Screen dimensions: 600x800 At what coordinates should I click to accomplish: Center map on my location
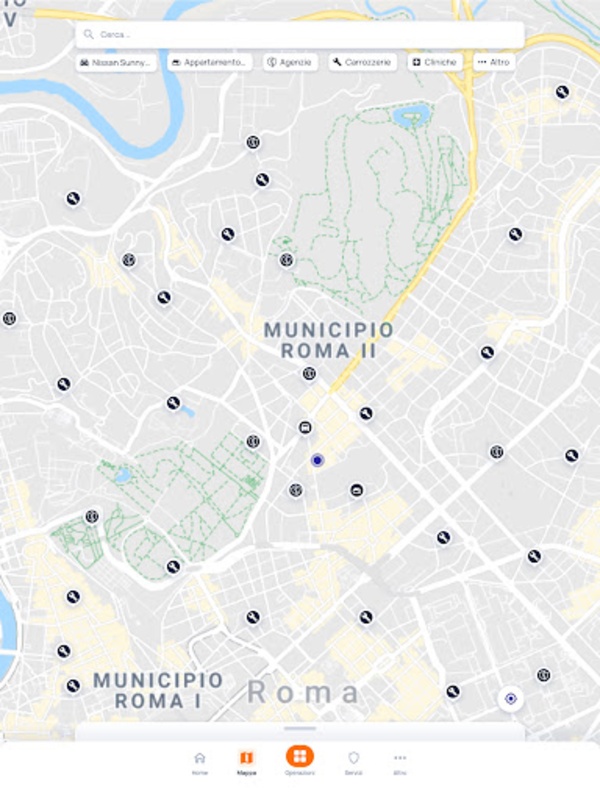click(511, 698)
